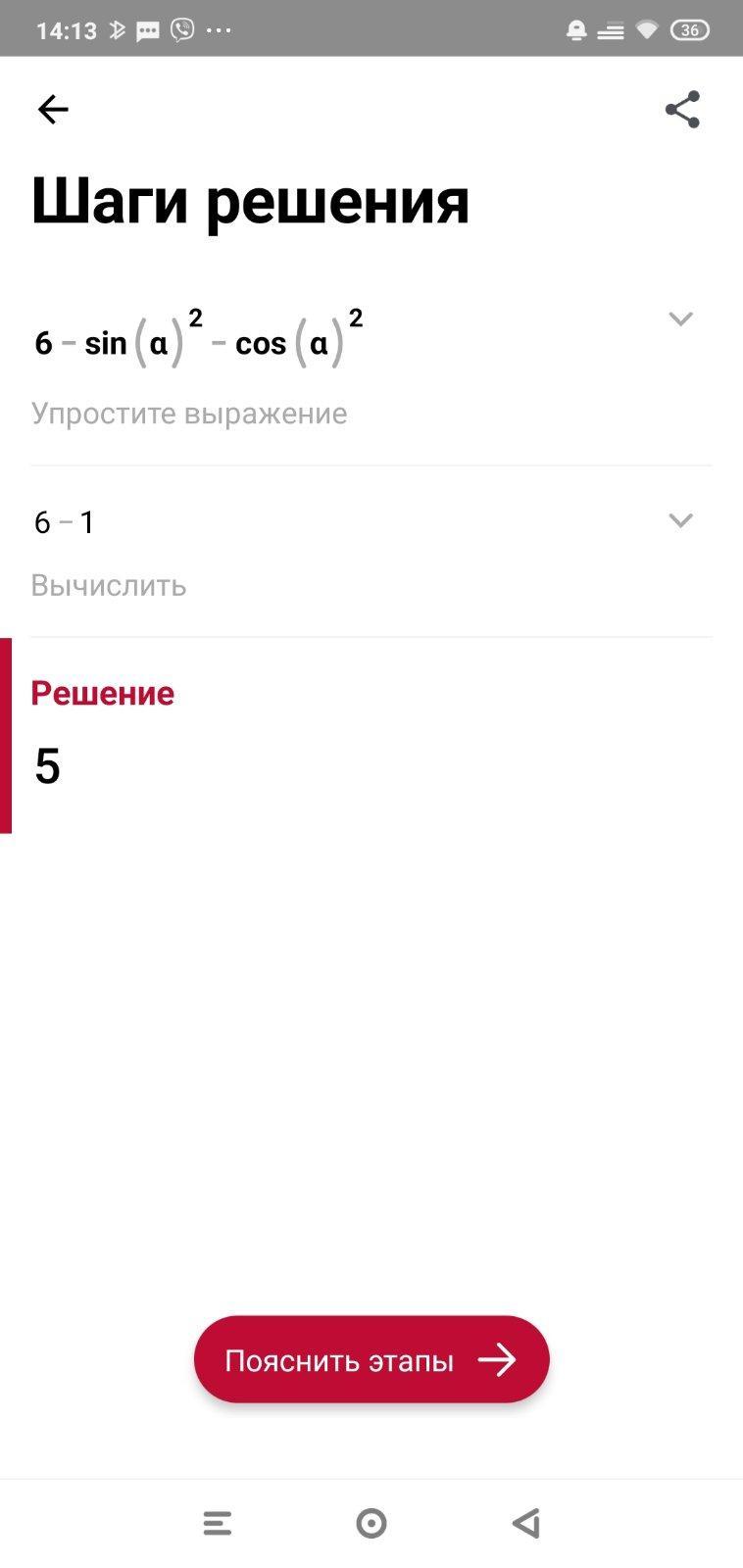This screenshot has height=1568, width=743.
Task: Expand the 'Вычислить' step chevron
Action: click(680, 520)
